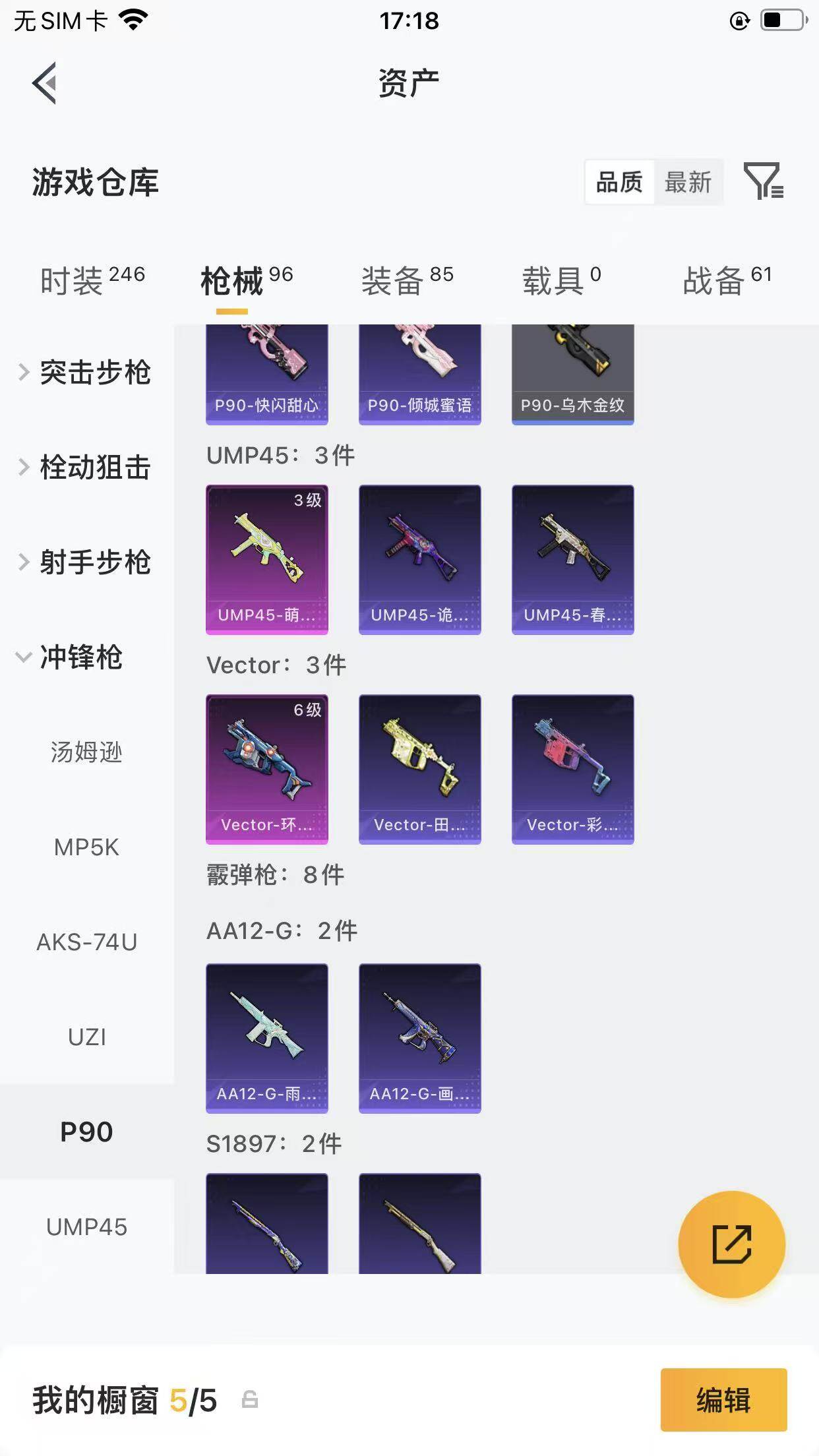Switch to the 时装 tab
Viewport: 819px width, 1456px height.
[92, 280]
